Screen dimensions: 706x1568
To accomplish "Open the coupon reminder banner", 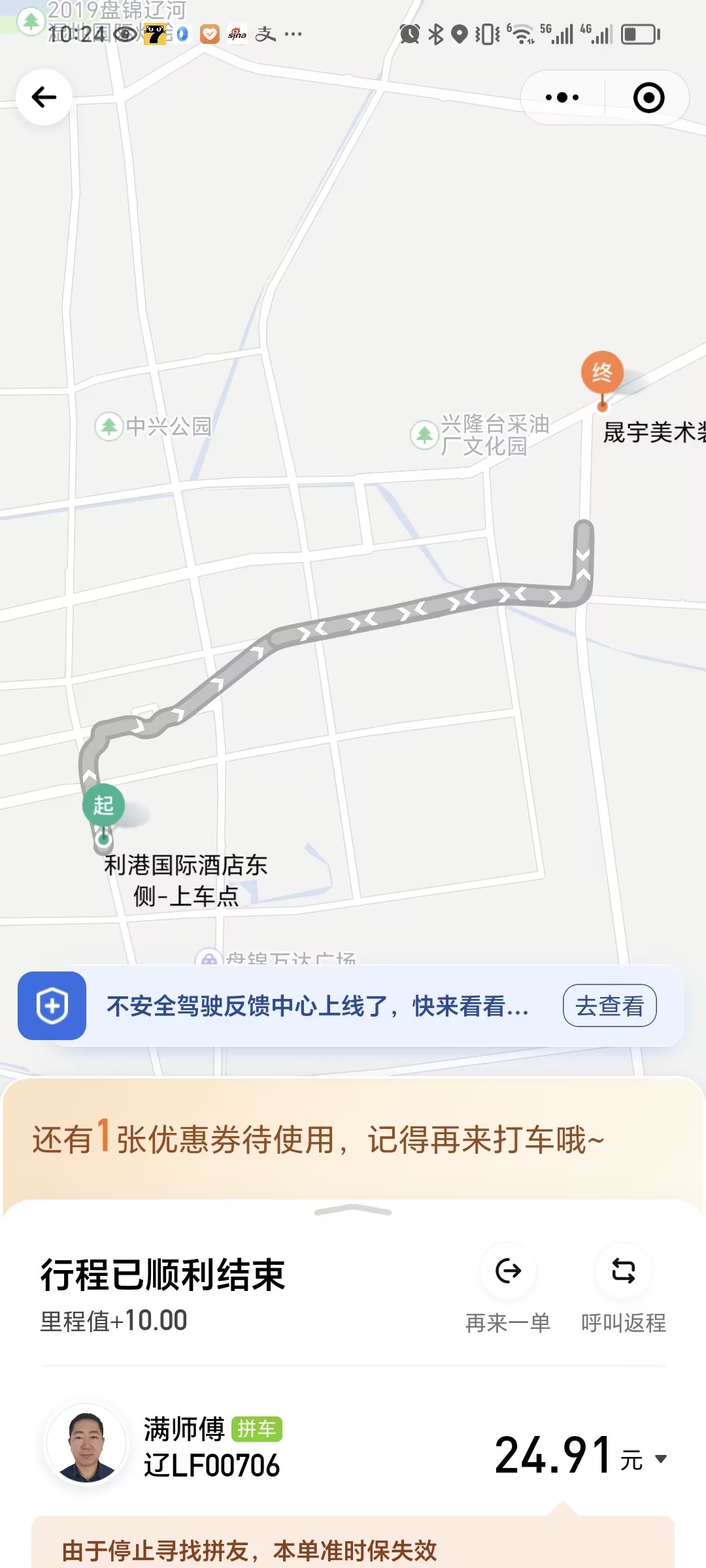I will [x=318, y=1139].
